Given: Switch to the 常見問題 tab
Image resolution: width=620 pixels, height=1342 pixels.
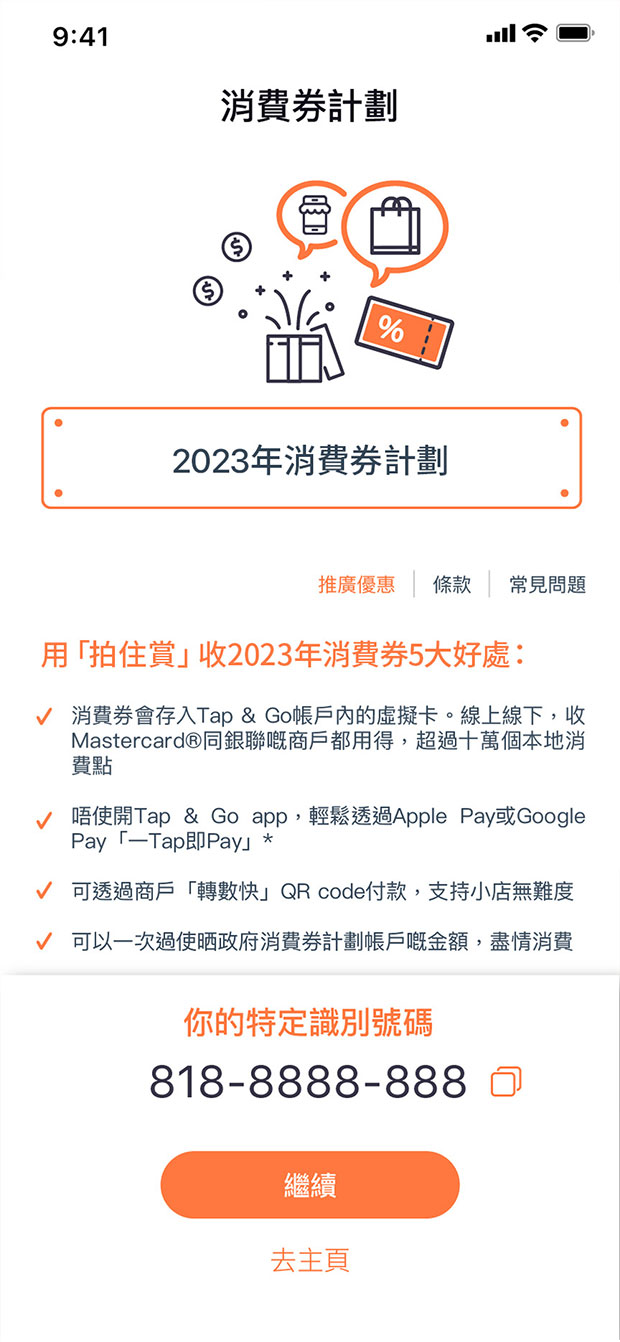Looking at the screenshot, I should (546, 585).
